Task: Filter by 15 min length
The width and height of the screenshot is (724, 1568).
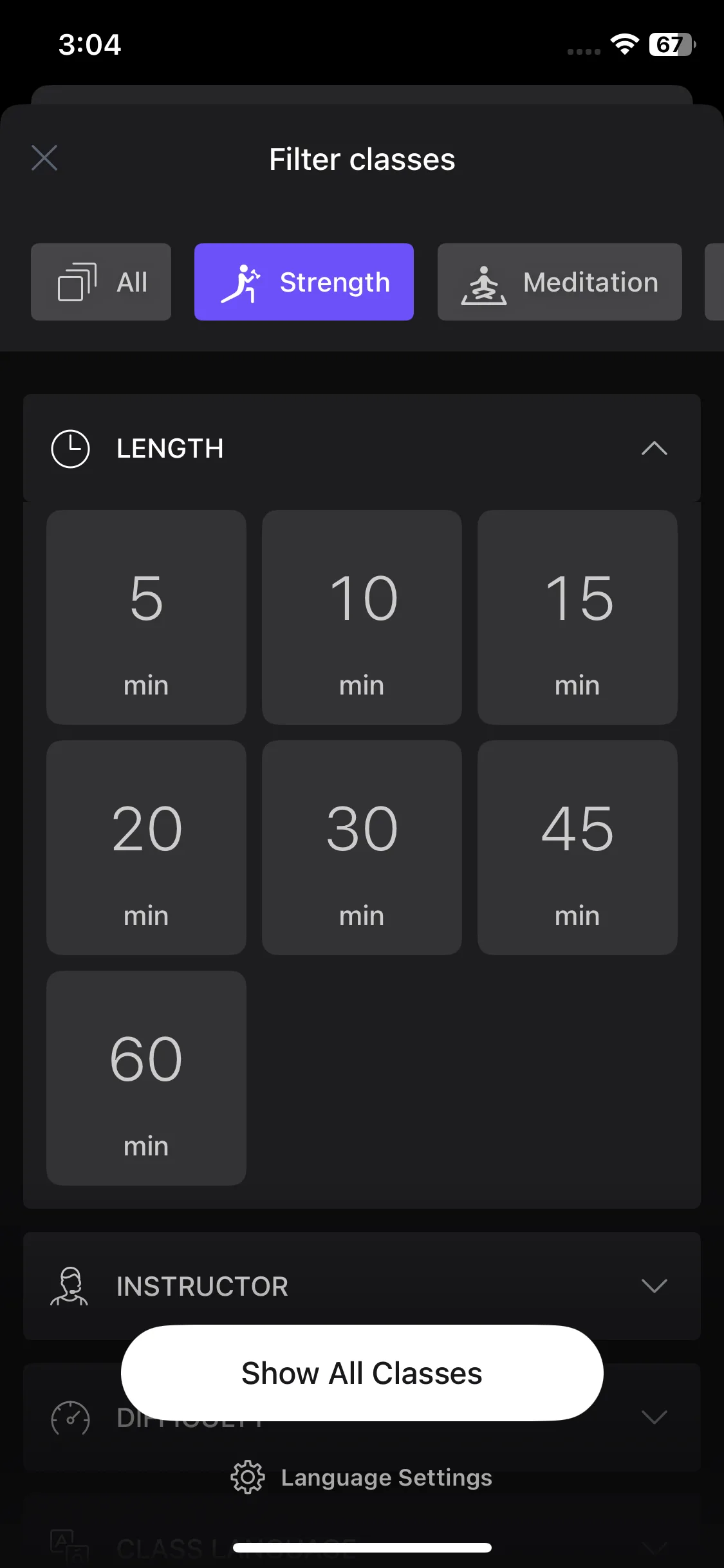Action: point(577,617)
